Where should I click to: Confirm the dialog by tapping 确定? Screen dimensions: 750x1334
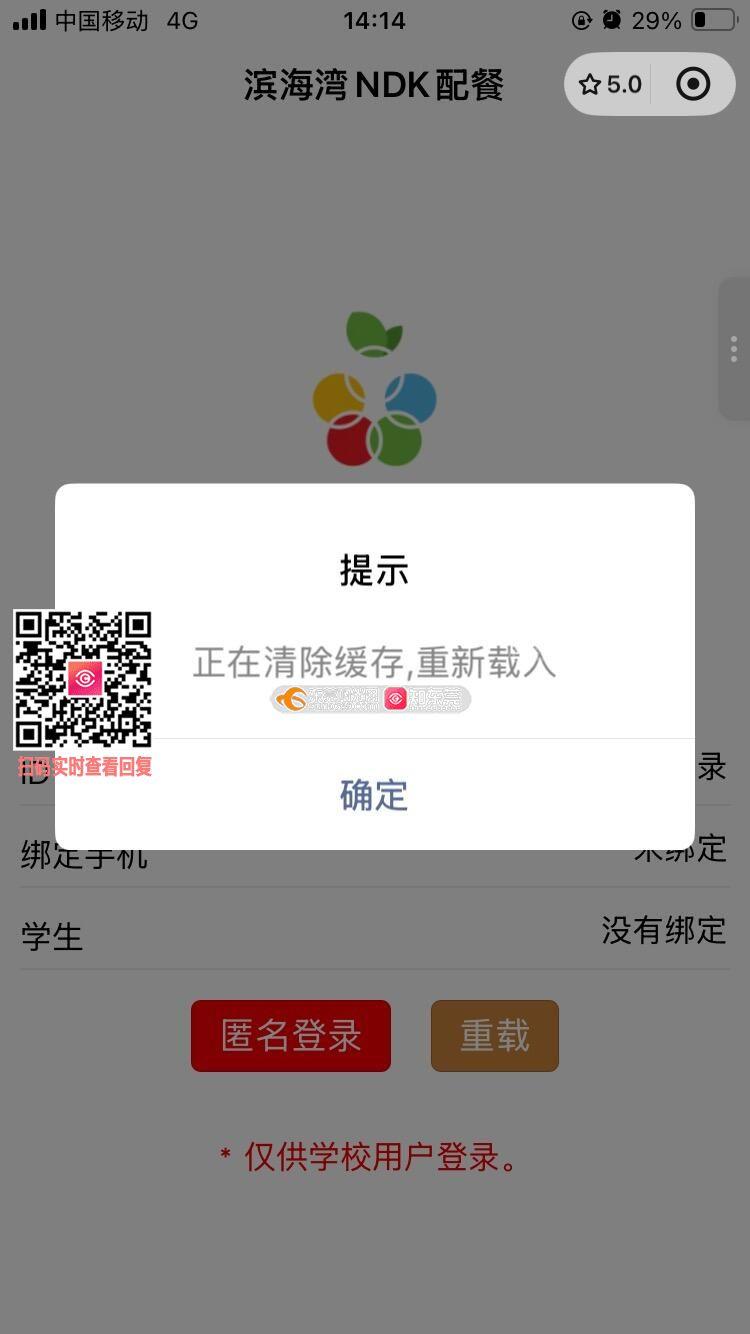pyautogui.click(x=374, y=795)
